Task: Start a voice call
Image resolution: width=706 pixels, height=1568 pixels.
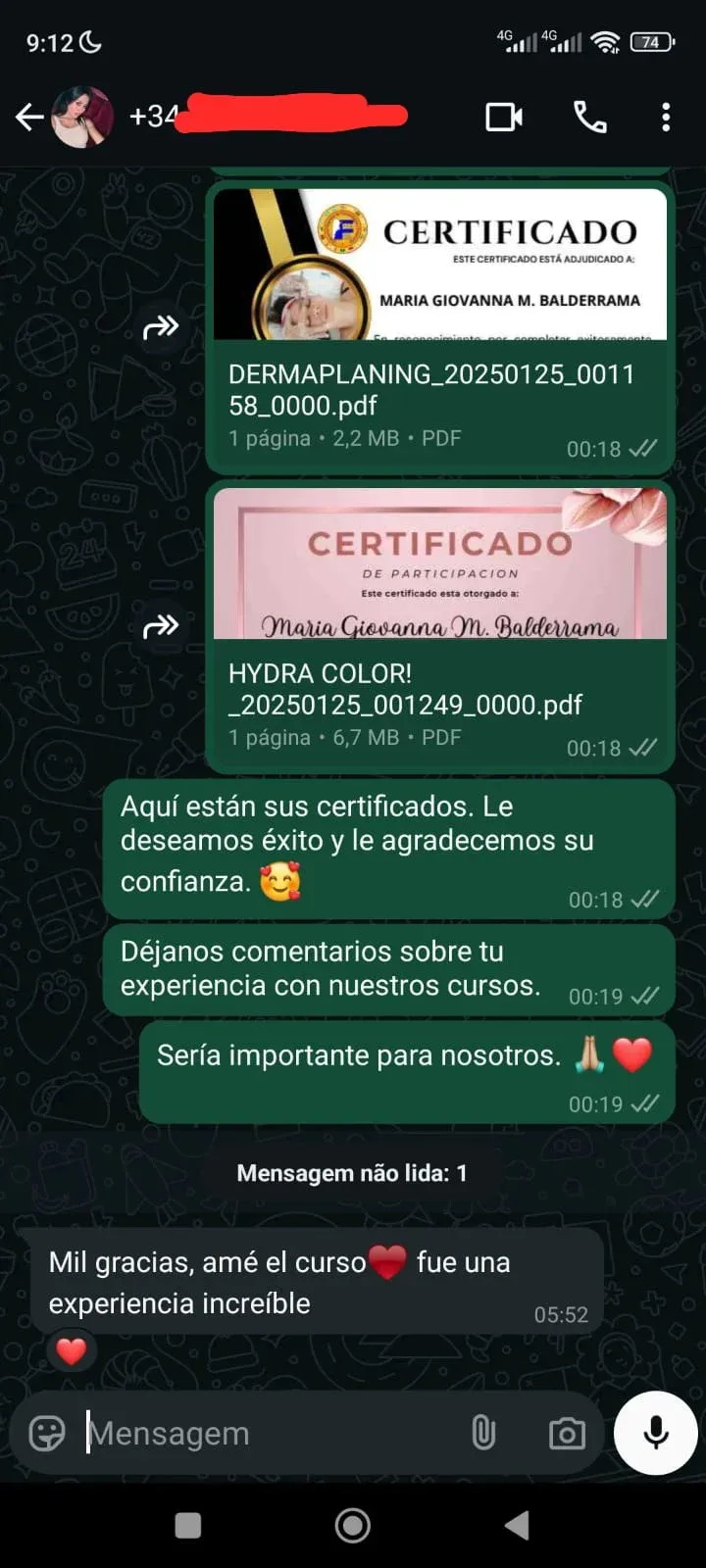Action: [589, 118]
